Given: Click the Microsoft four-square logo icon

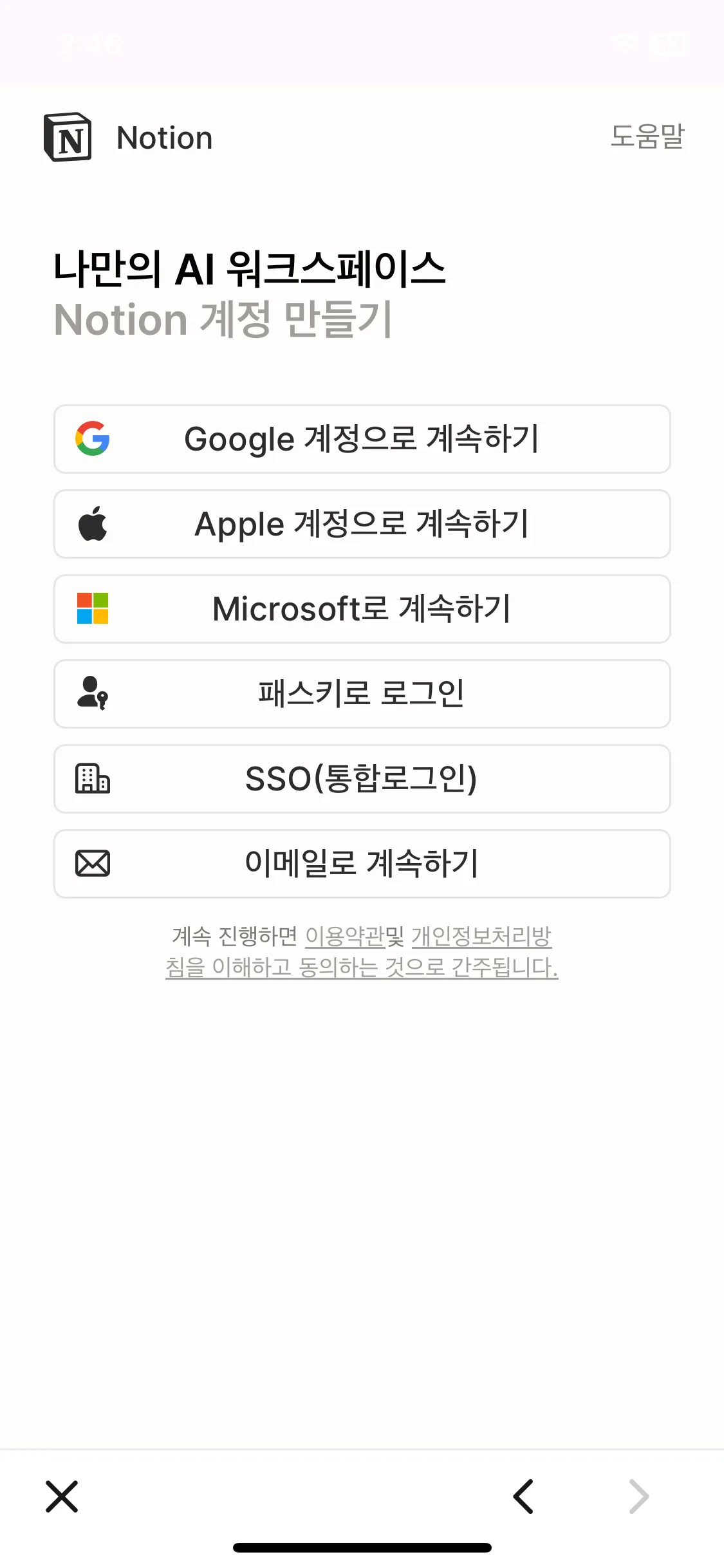Looking at the screenshot, I should [93, 609].
